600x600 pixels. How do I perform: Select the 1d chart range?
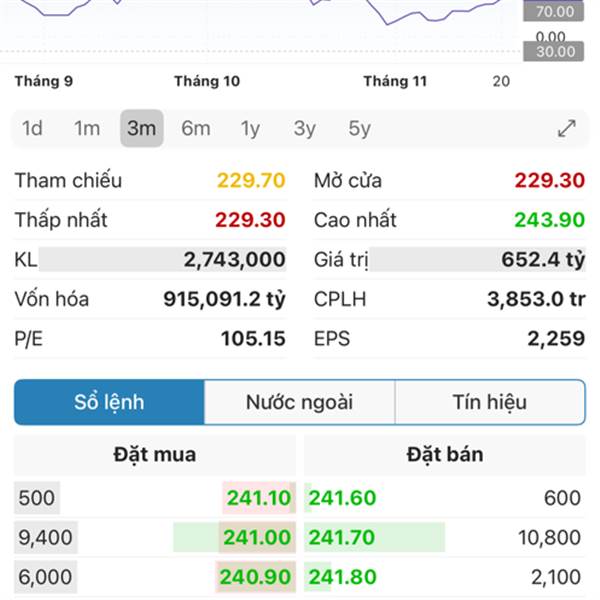click(x=32, y=128)
